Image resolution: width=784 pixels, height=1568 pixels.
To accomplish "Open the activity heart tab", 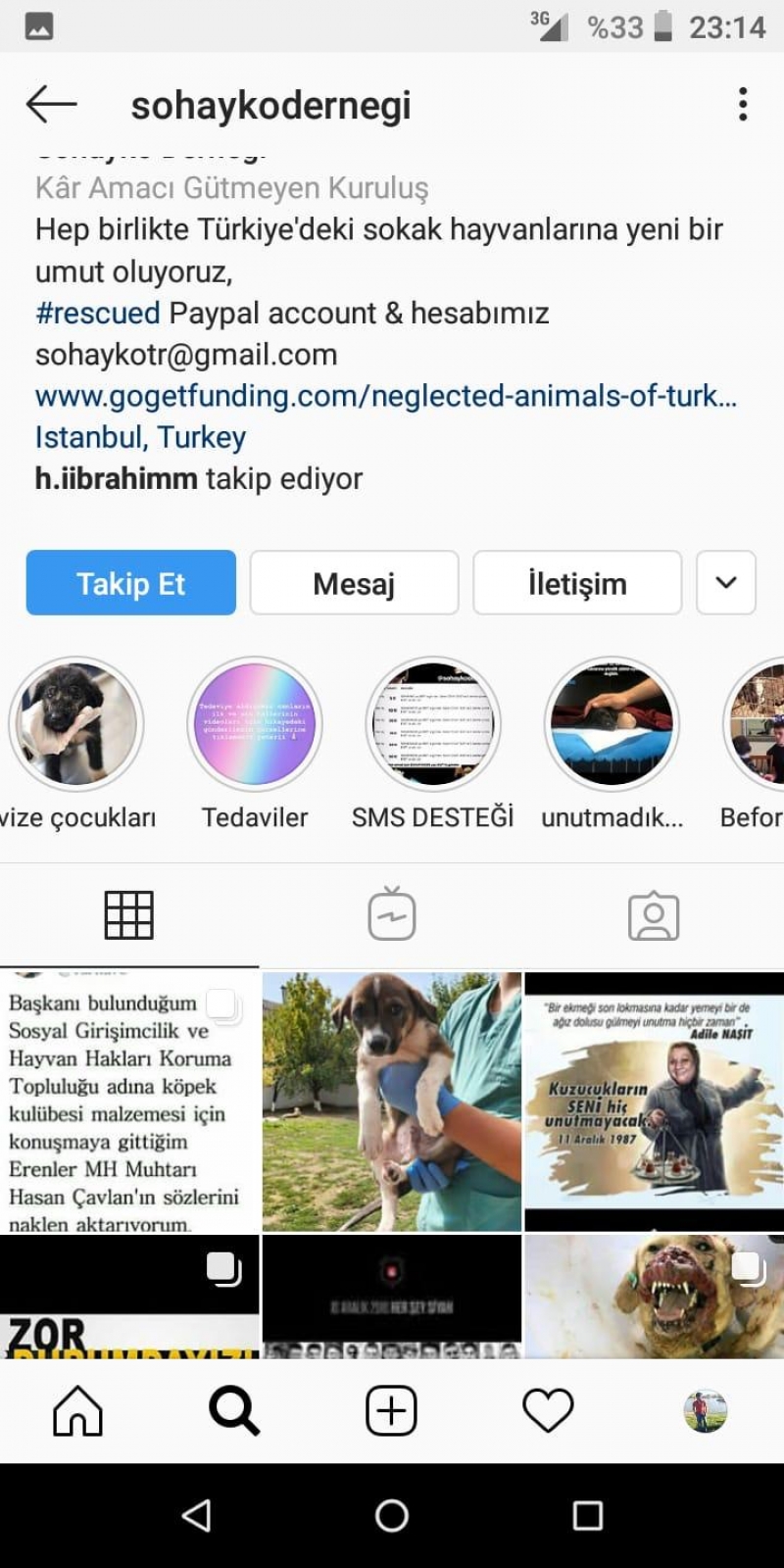I will click(x=548, y=1411).
